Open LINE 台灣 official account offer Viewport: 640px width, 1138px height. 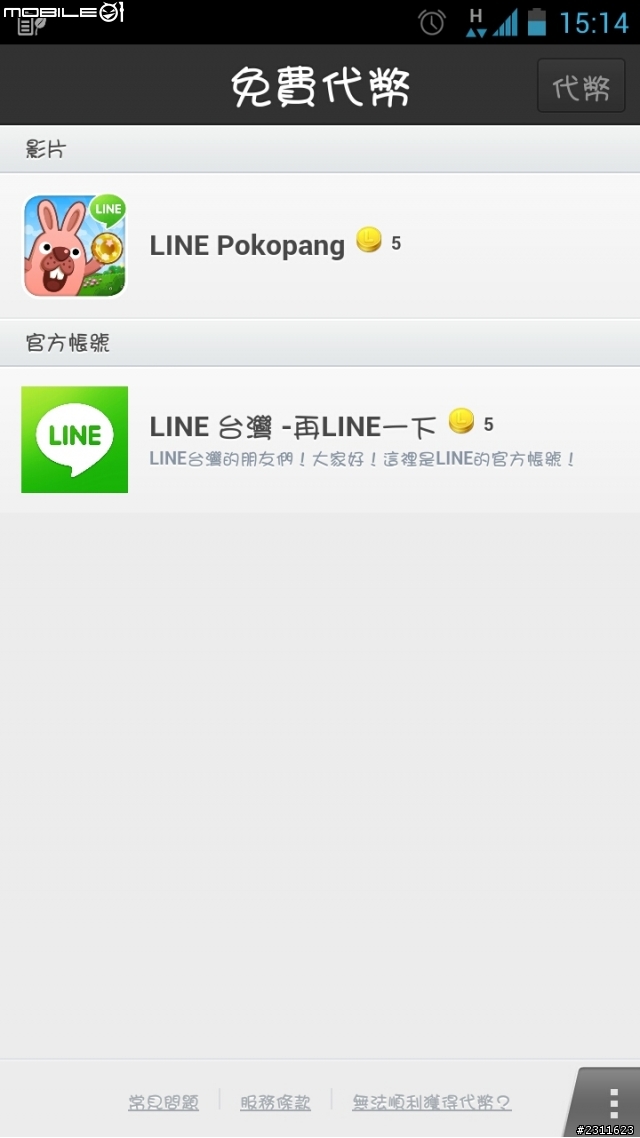[x=320, y=440]
